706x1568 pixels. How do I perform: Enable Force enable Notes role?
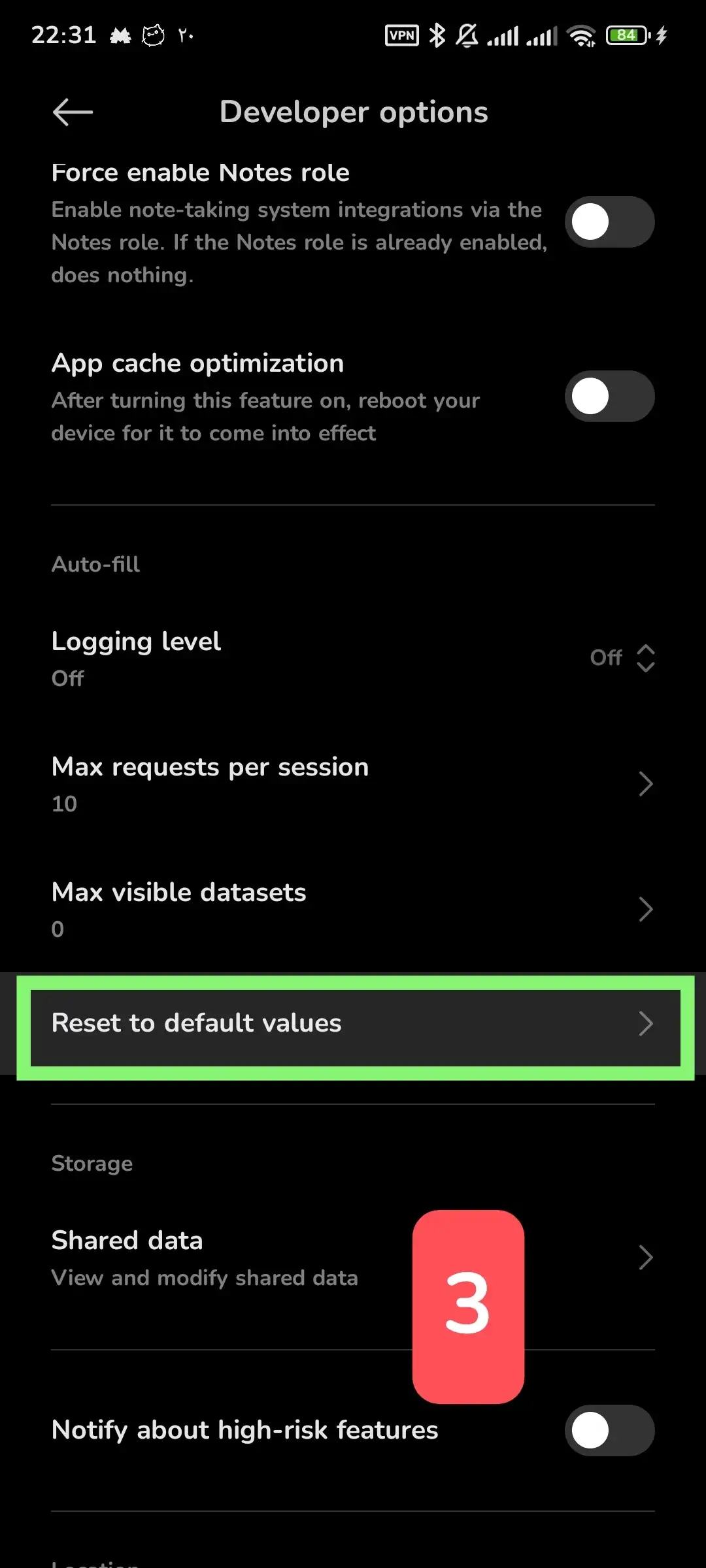pos(609,222)
